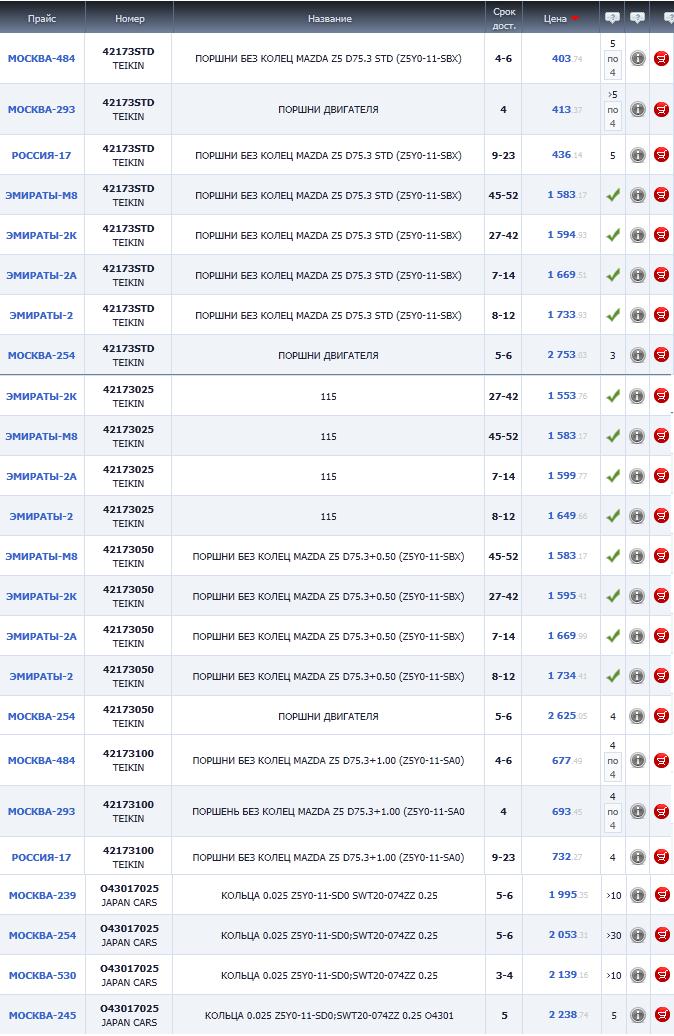
Task: Add the 1 594 ЭМИРАТЫ-2К offer to cart
Action: [661, 235]
